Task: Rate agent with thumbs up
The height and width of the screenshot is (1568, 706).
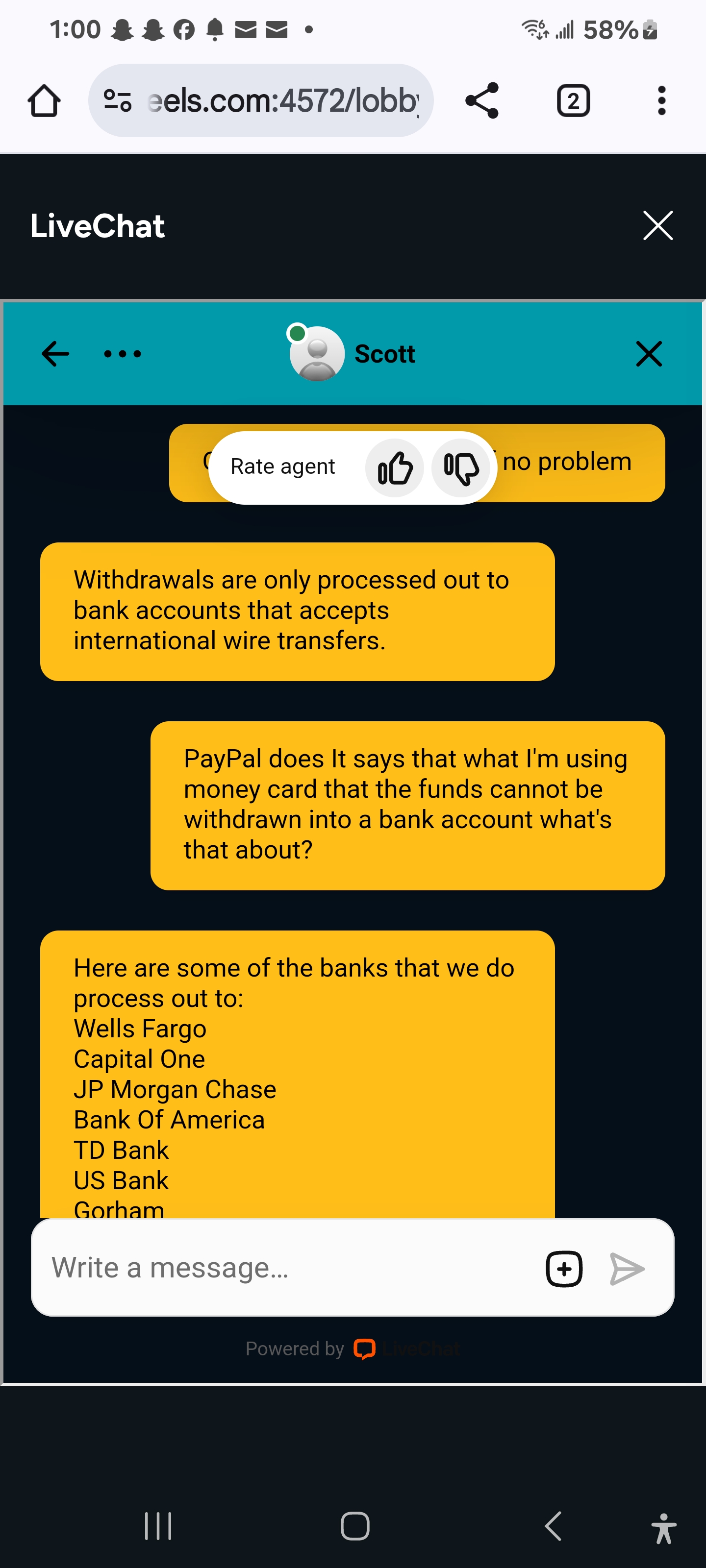Action: coord(395,468)
